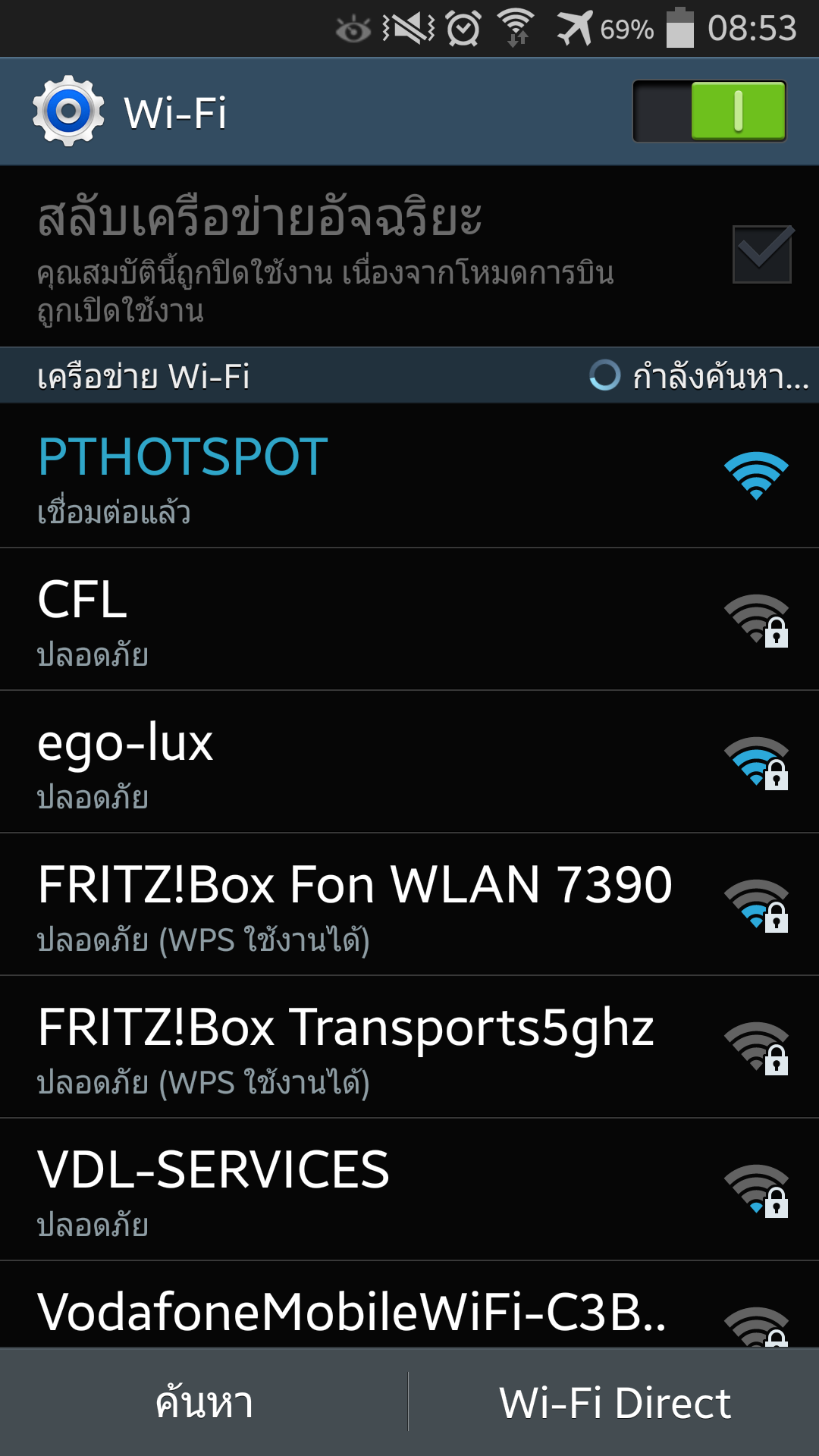819x1456 pixels.
Task: Select FRITZ!Box Transports5ghz network
Action: pyautogui.click(x=409, y=1047)
